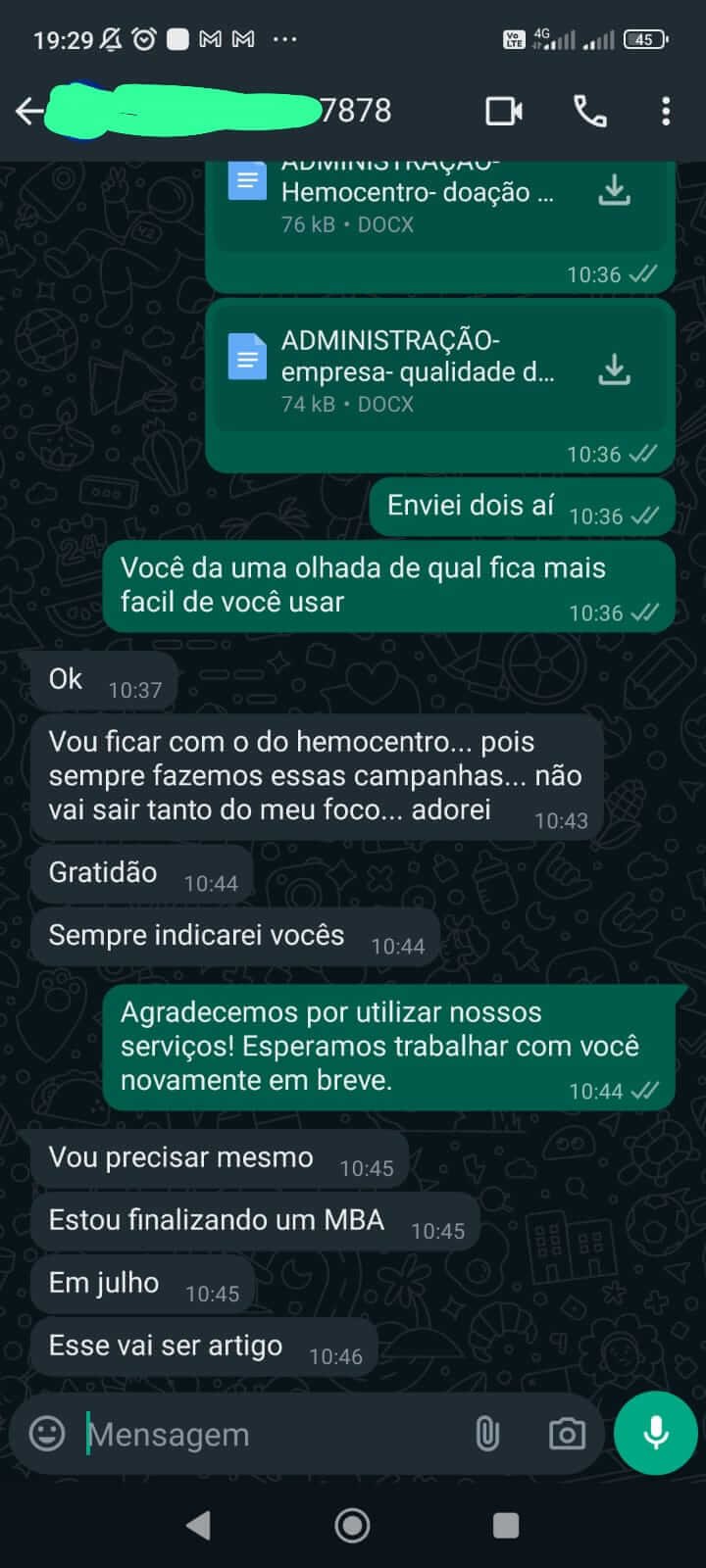This screenshot has height=1568, width=706.
Task: Attach a file with the paperclip
Action: click(486, 1434)
